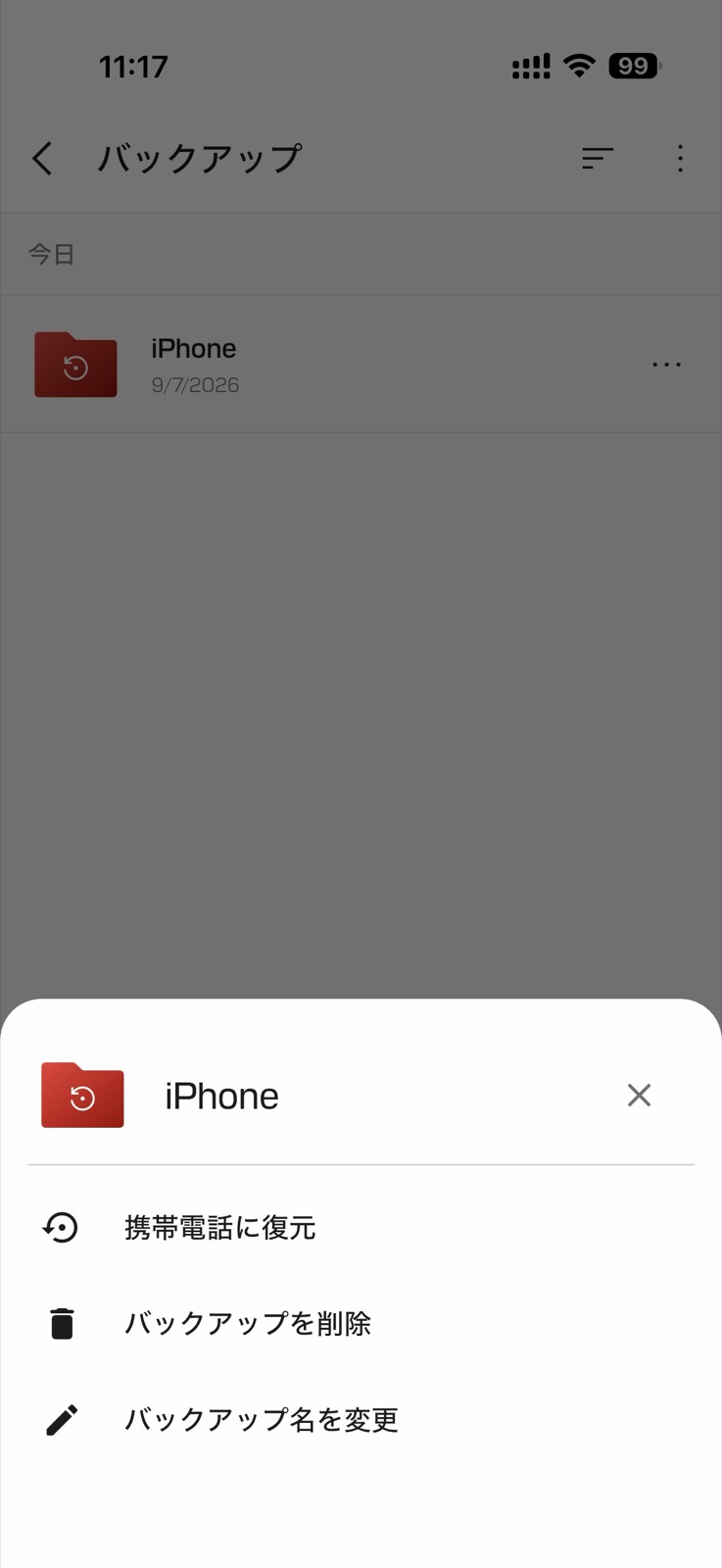Go back with the top-left arrow
722x1568 pixels.
click(x=42, y=158)
